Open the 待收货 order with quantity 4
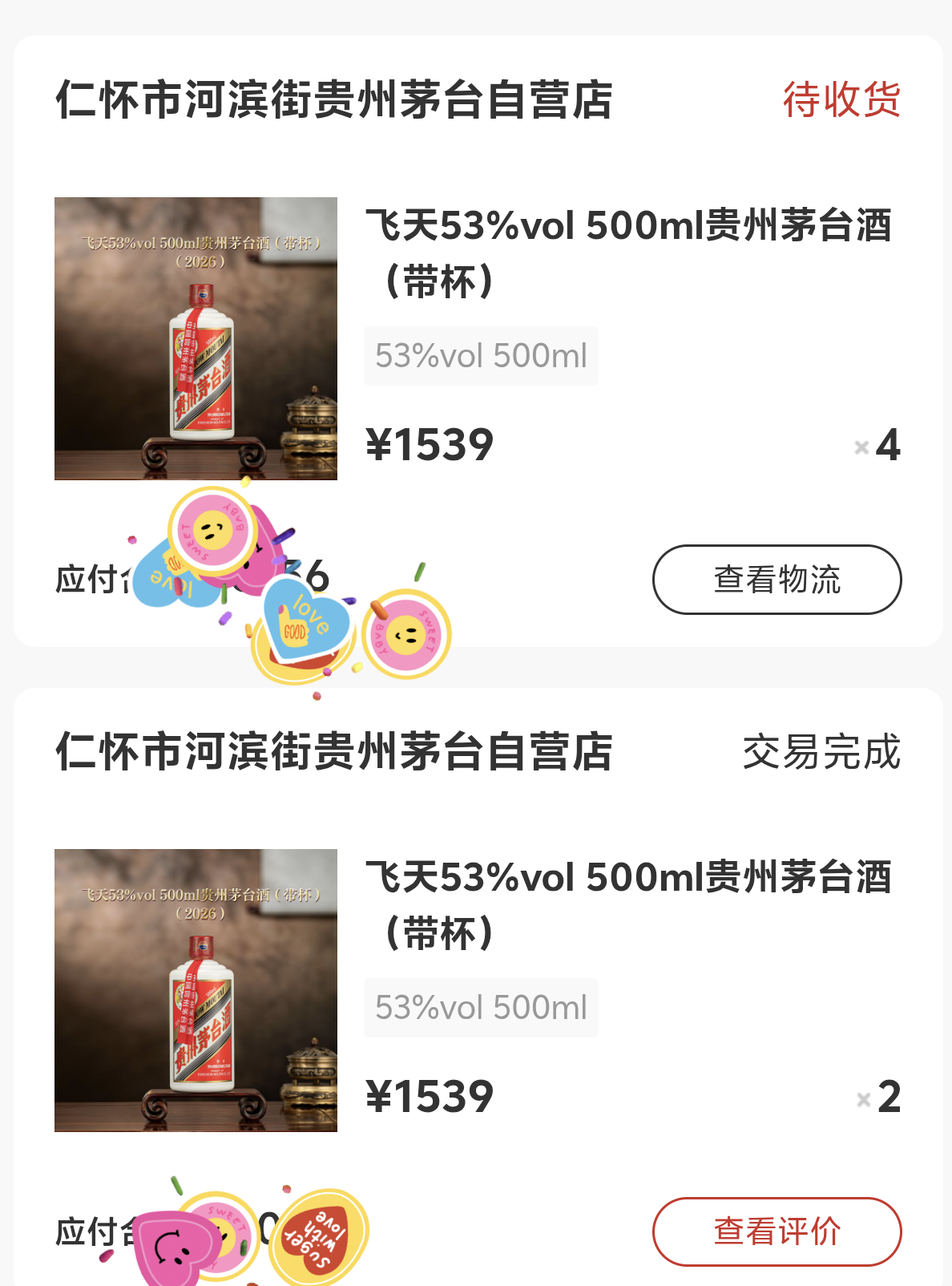This screenshot has height=1286, width=952. (x=627, y=253)
